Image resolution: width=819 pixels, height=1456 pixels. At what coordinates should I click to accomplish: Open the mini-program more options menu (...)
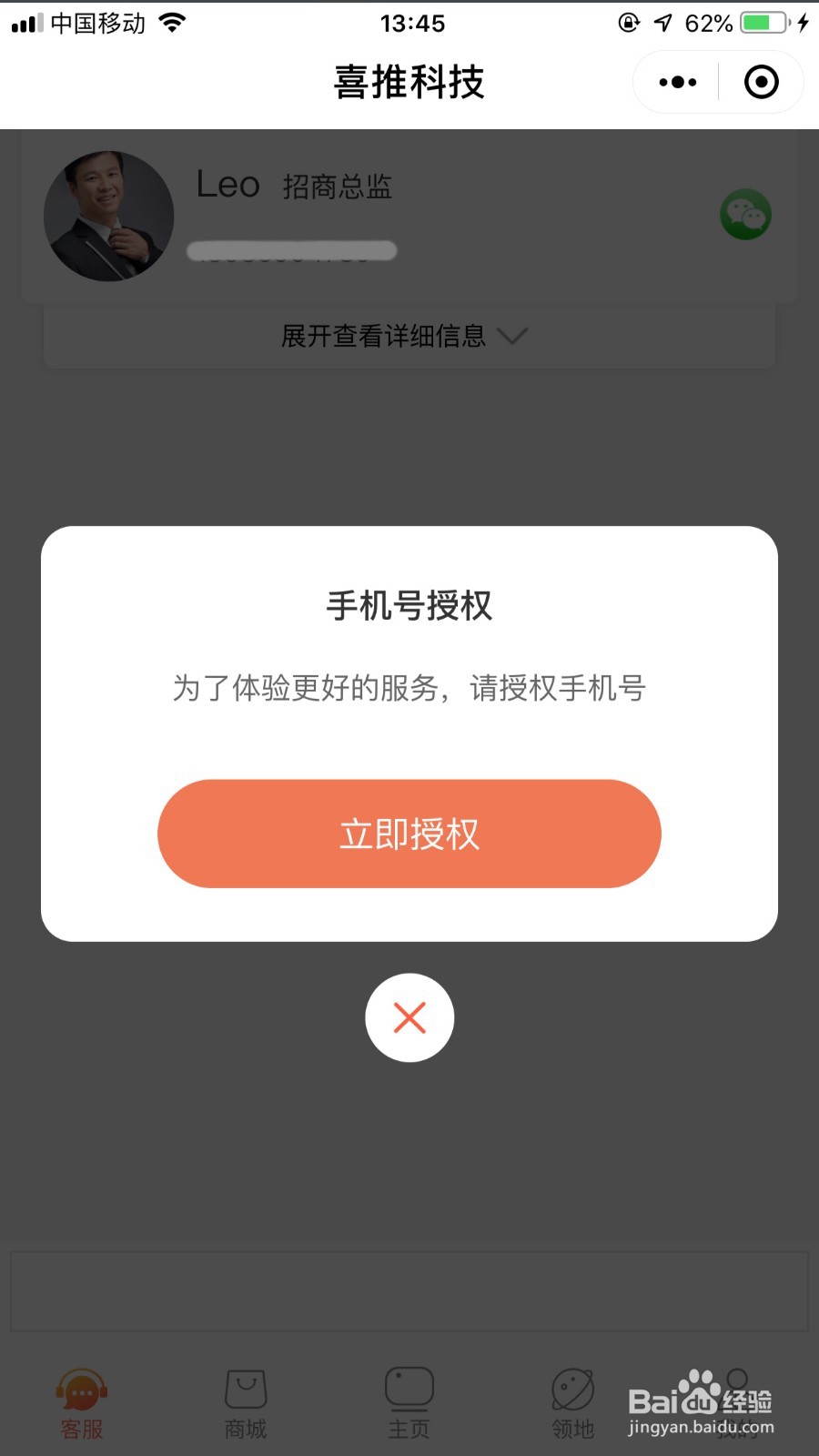(x=674, y=81)
